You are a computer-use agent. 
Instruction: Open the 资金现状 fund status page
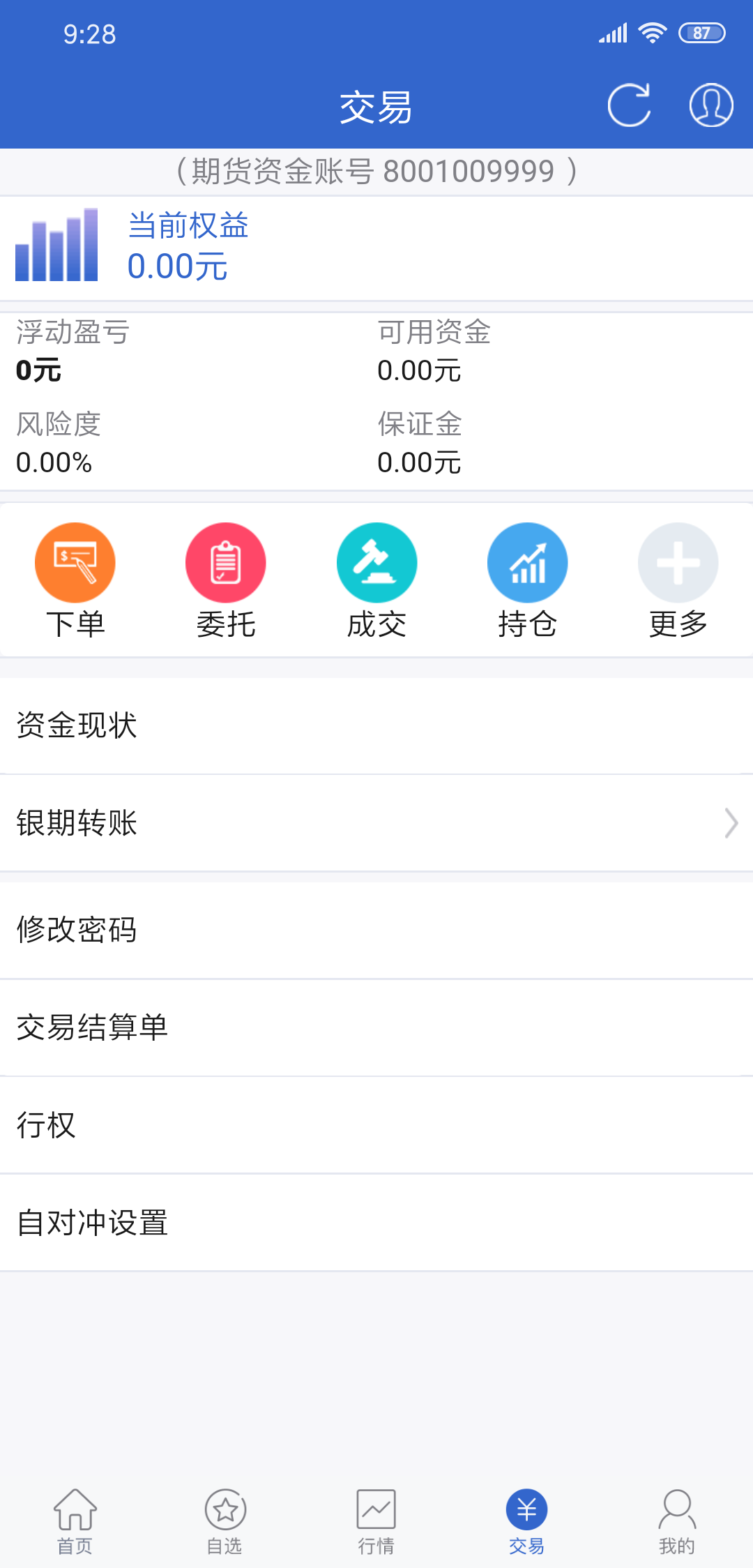(x=376, y=726)
